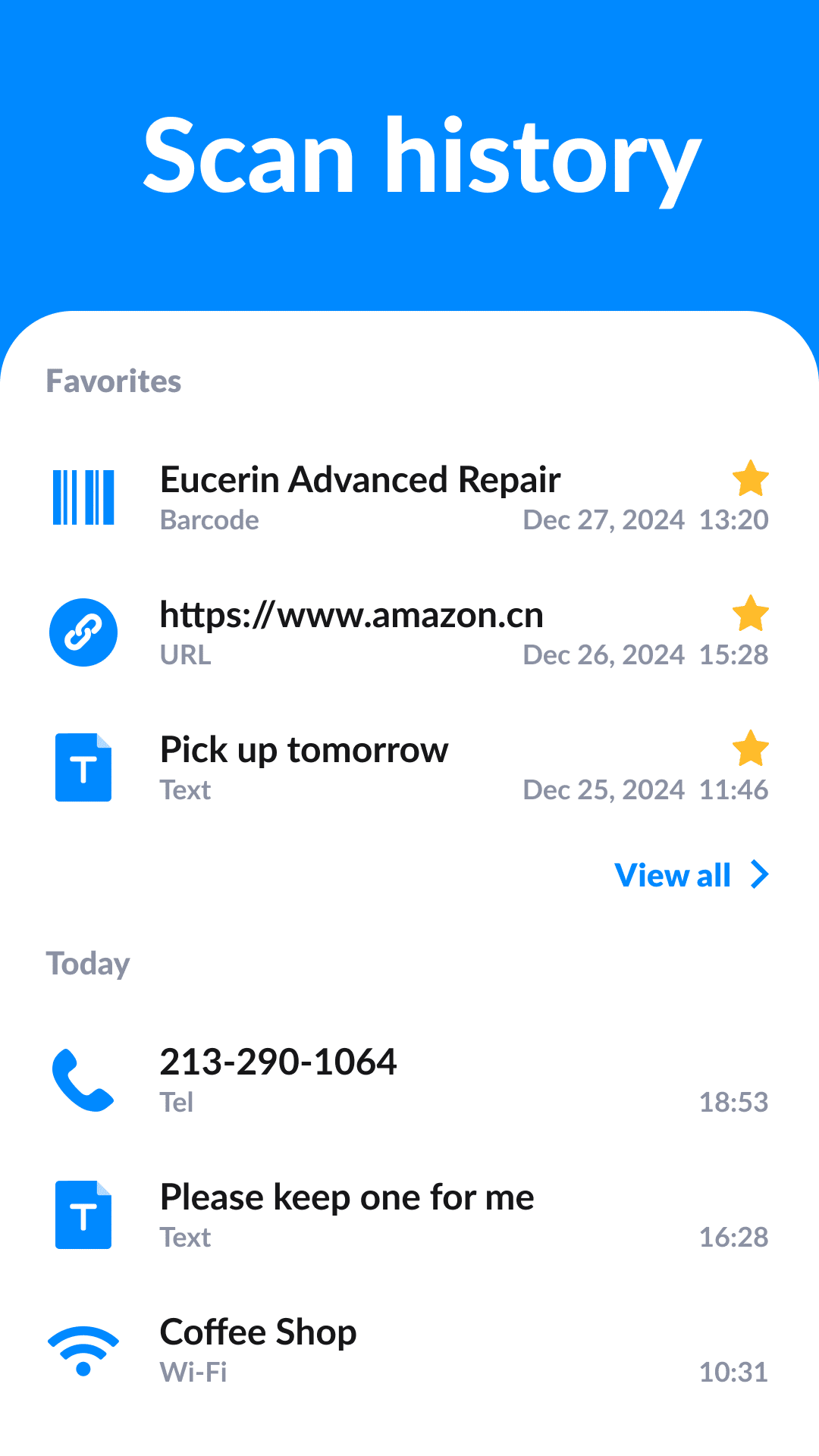
Task: Open the Coffee Shop Wi-Fi scan entry
Action: 259,1333
